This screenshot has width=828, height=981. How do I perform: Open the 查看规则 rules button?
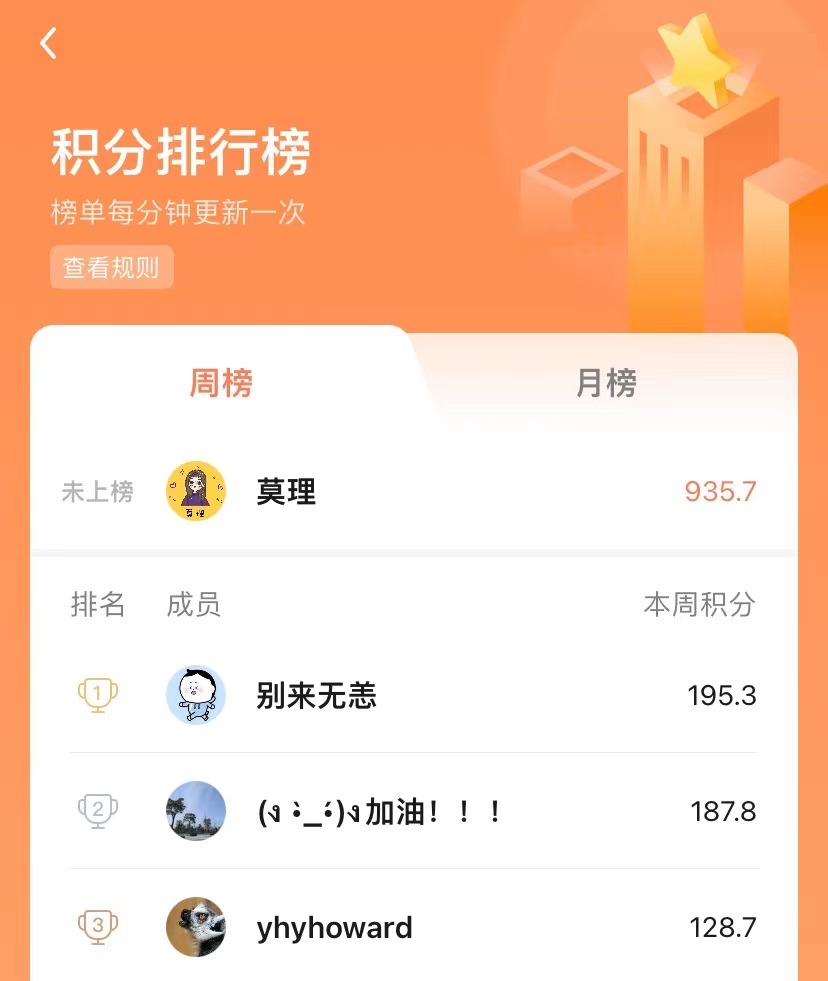coord(111,268)
